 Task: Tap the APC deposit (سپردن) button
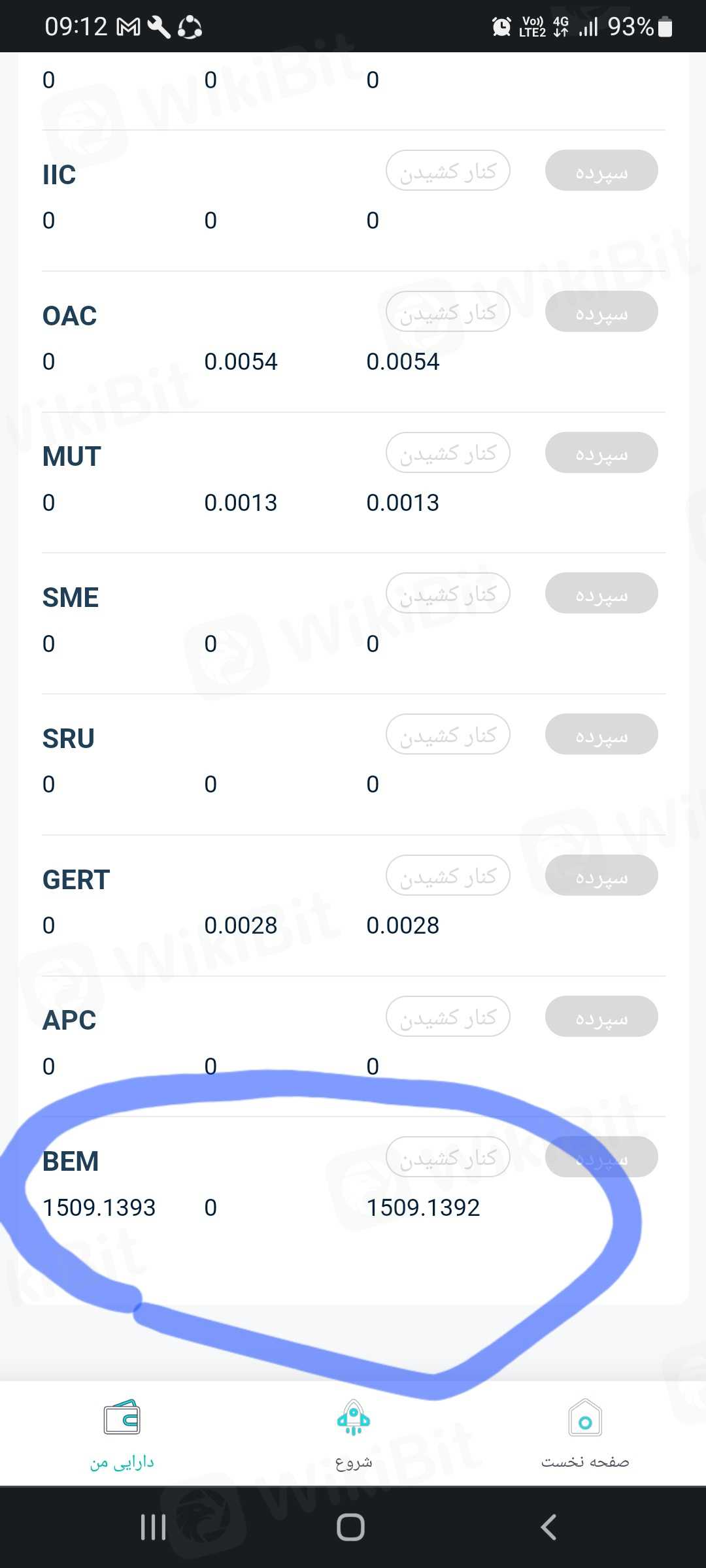point(601,1017)
